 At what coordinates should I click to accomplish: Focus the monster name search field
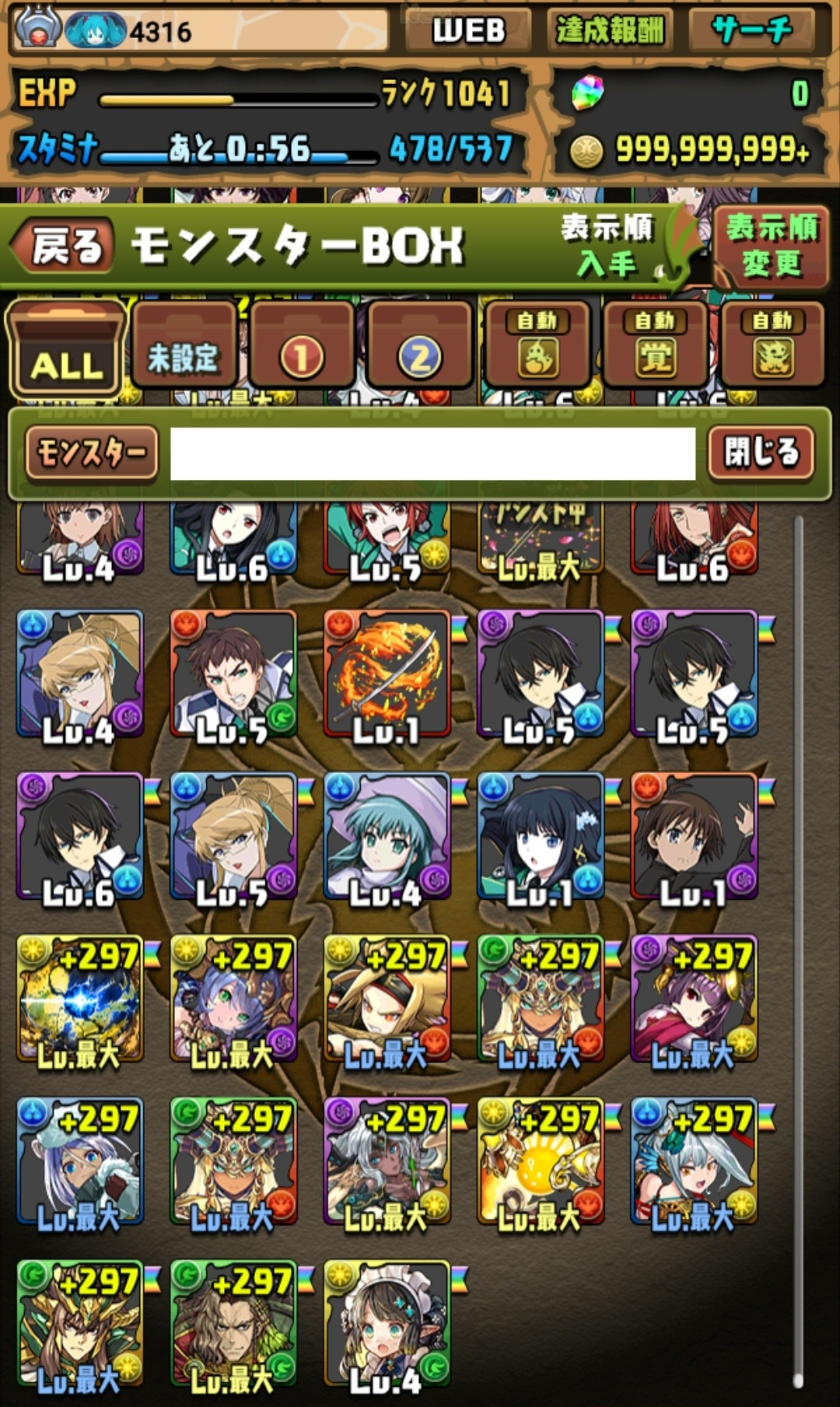click(x=432, y=453)
